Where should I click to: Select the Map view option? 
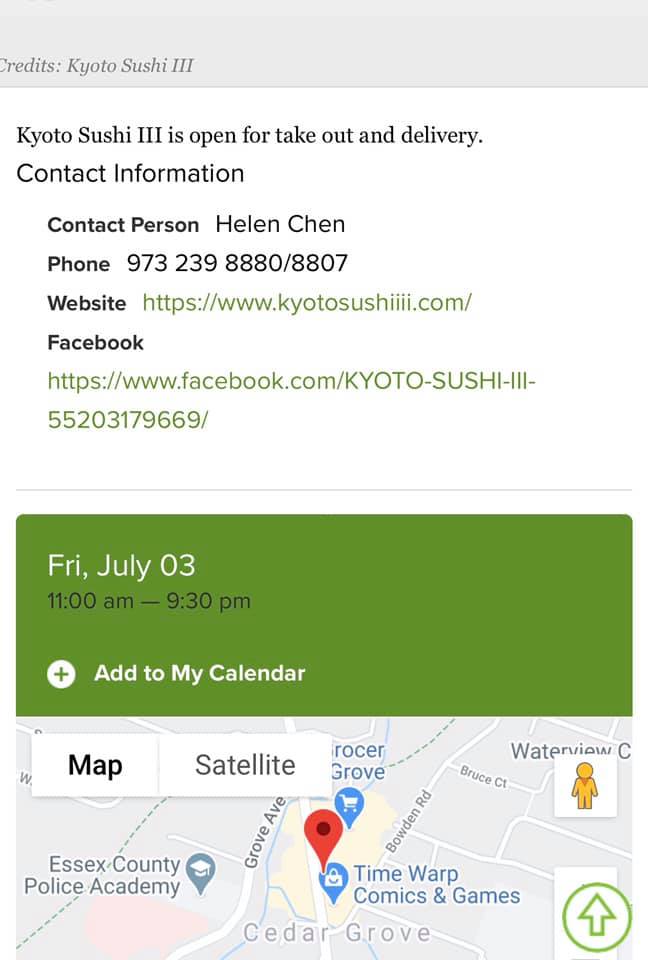coord(95,765)
